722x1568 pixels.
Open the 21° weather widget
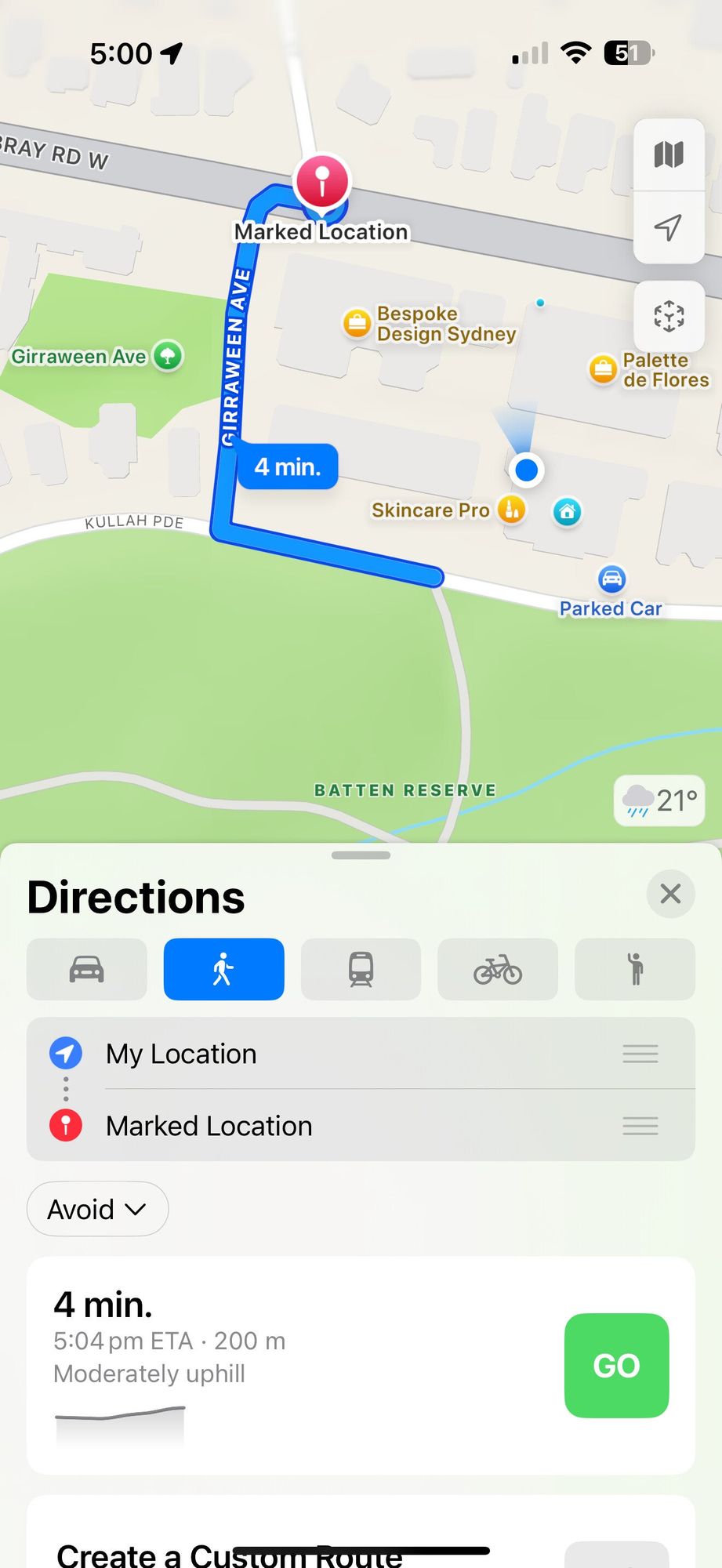(659, 800)
